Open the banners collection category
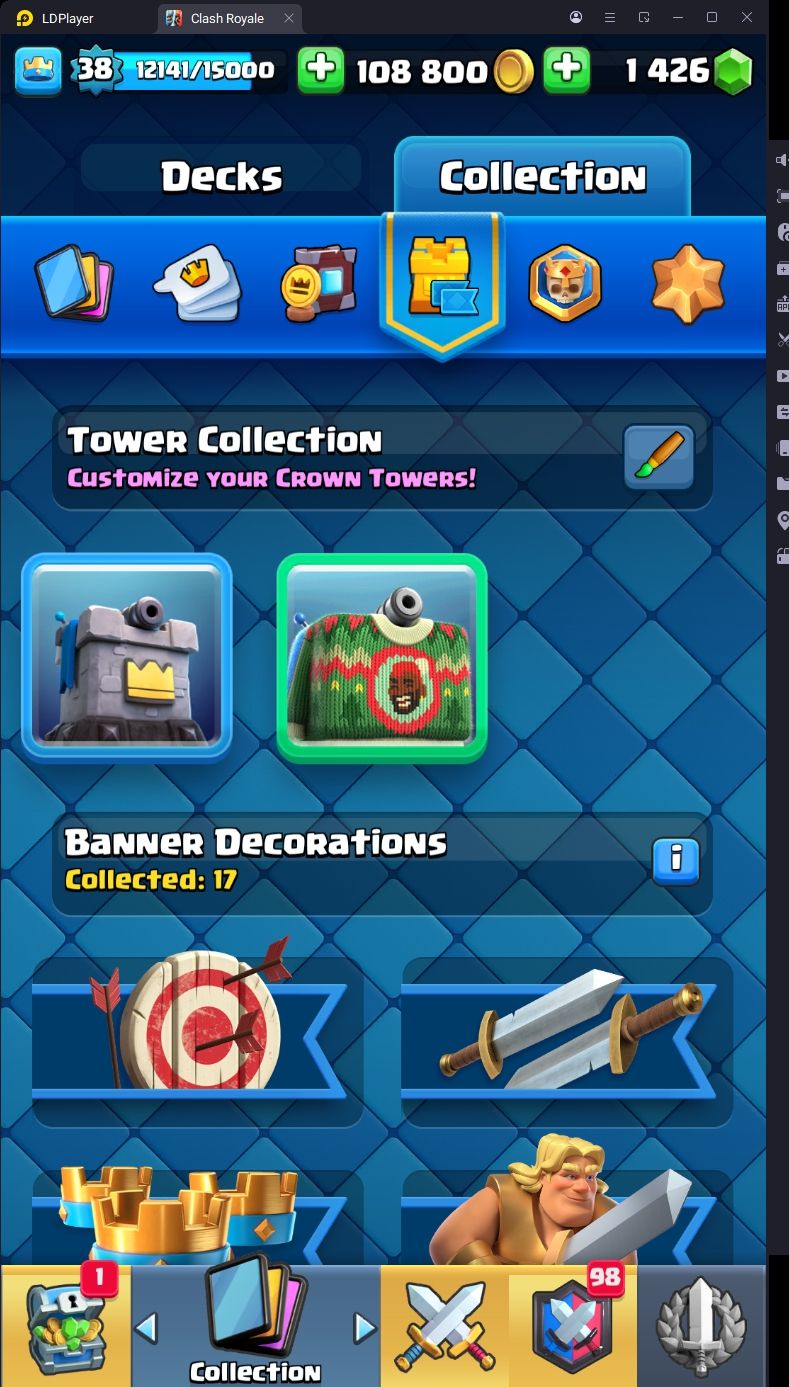The image size is (789, 1387). click(318, 282)
